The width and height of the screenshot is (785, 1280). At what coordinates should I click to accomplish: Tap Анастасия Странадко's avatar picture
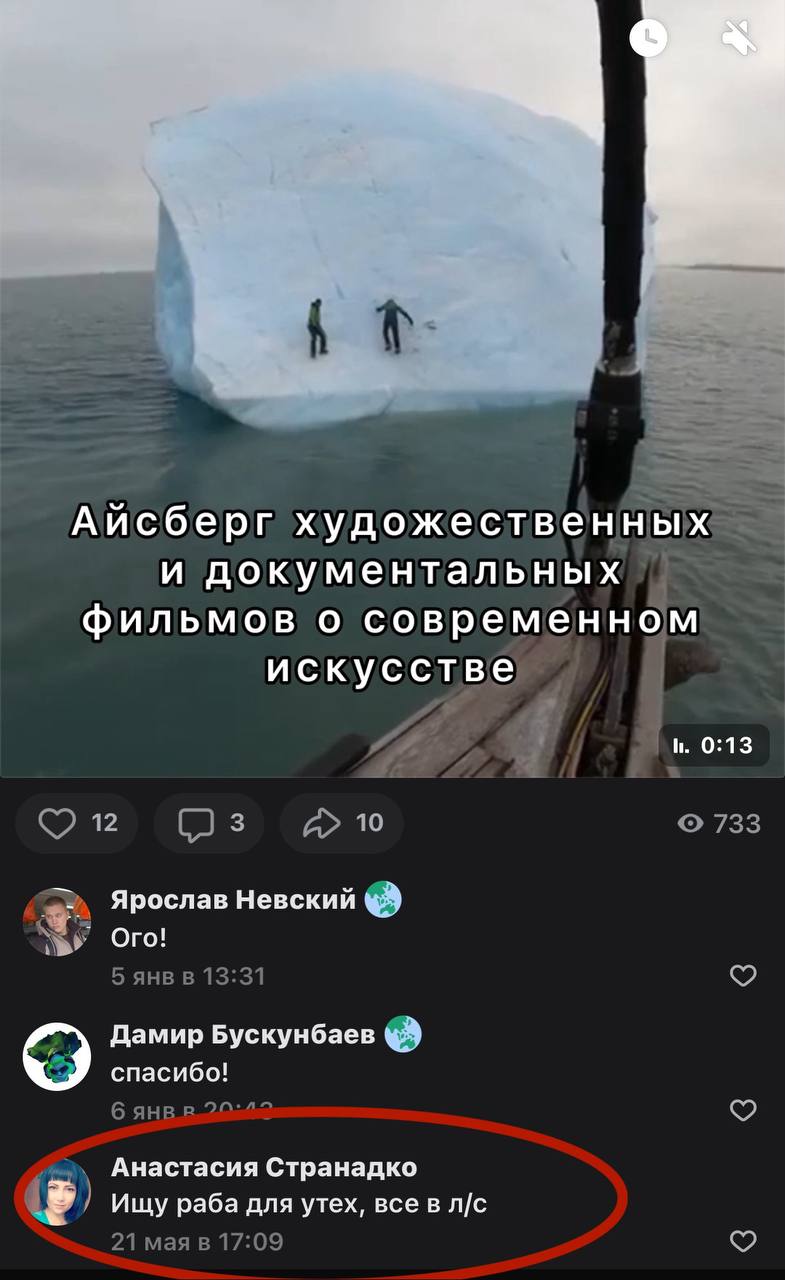[57, 1192]
